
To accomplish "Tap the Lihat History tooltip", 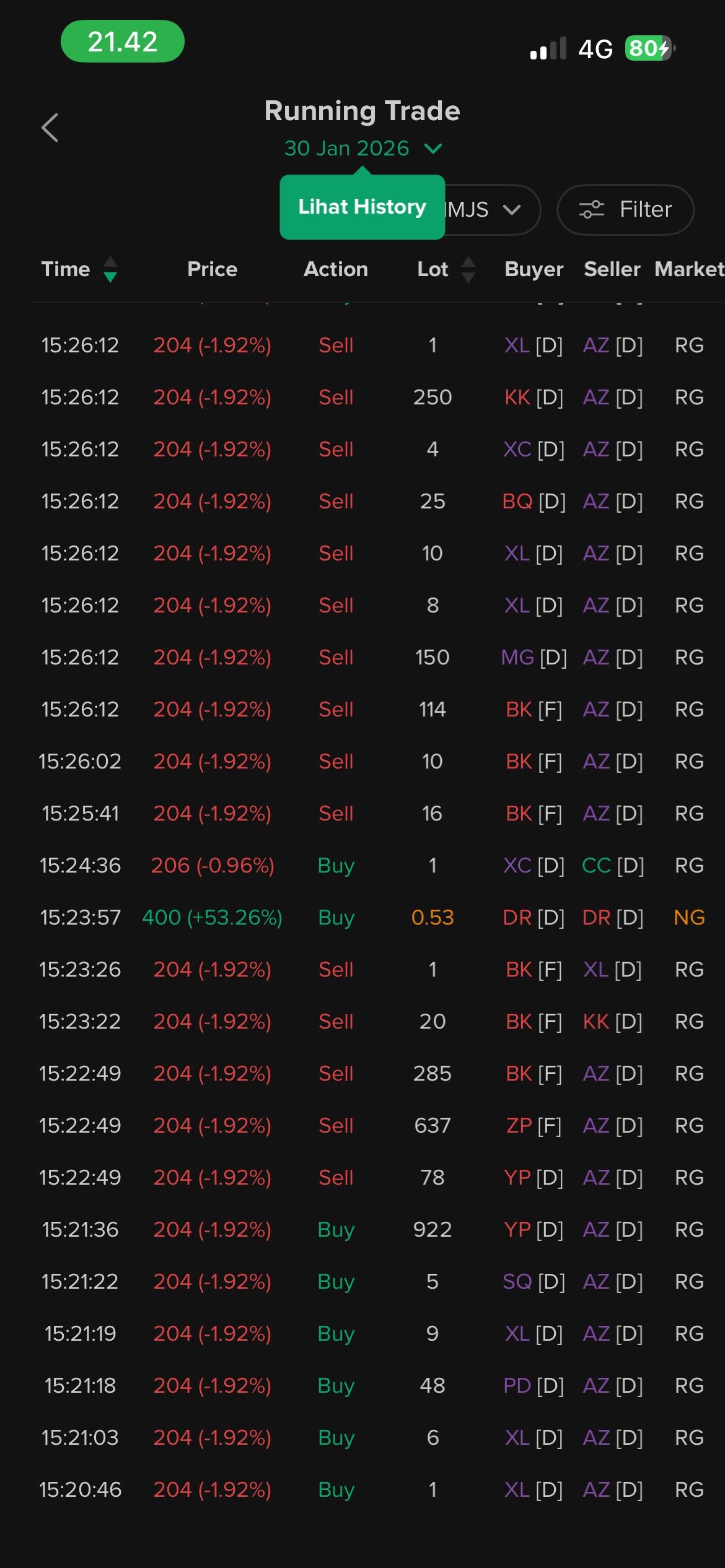I will point(362,207).
